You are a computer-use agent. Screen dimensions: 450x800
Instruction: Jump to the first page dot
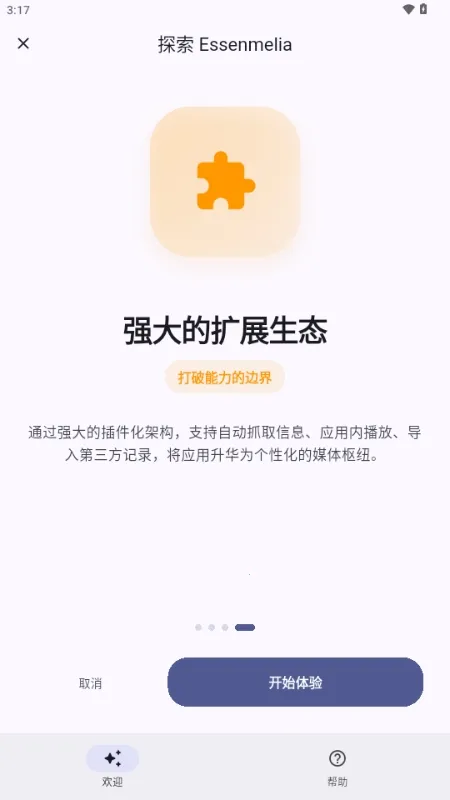pos(198,628)
